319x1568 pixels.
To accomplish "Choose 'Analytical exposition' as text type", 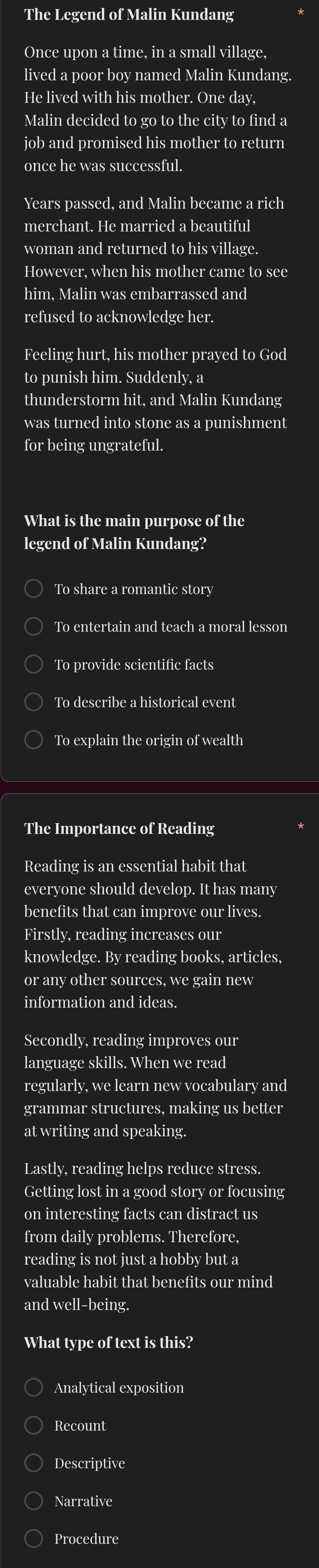I will (34, 1387).
